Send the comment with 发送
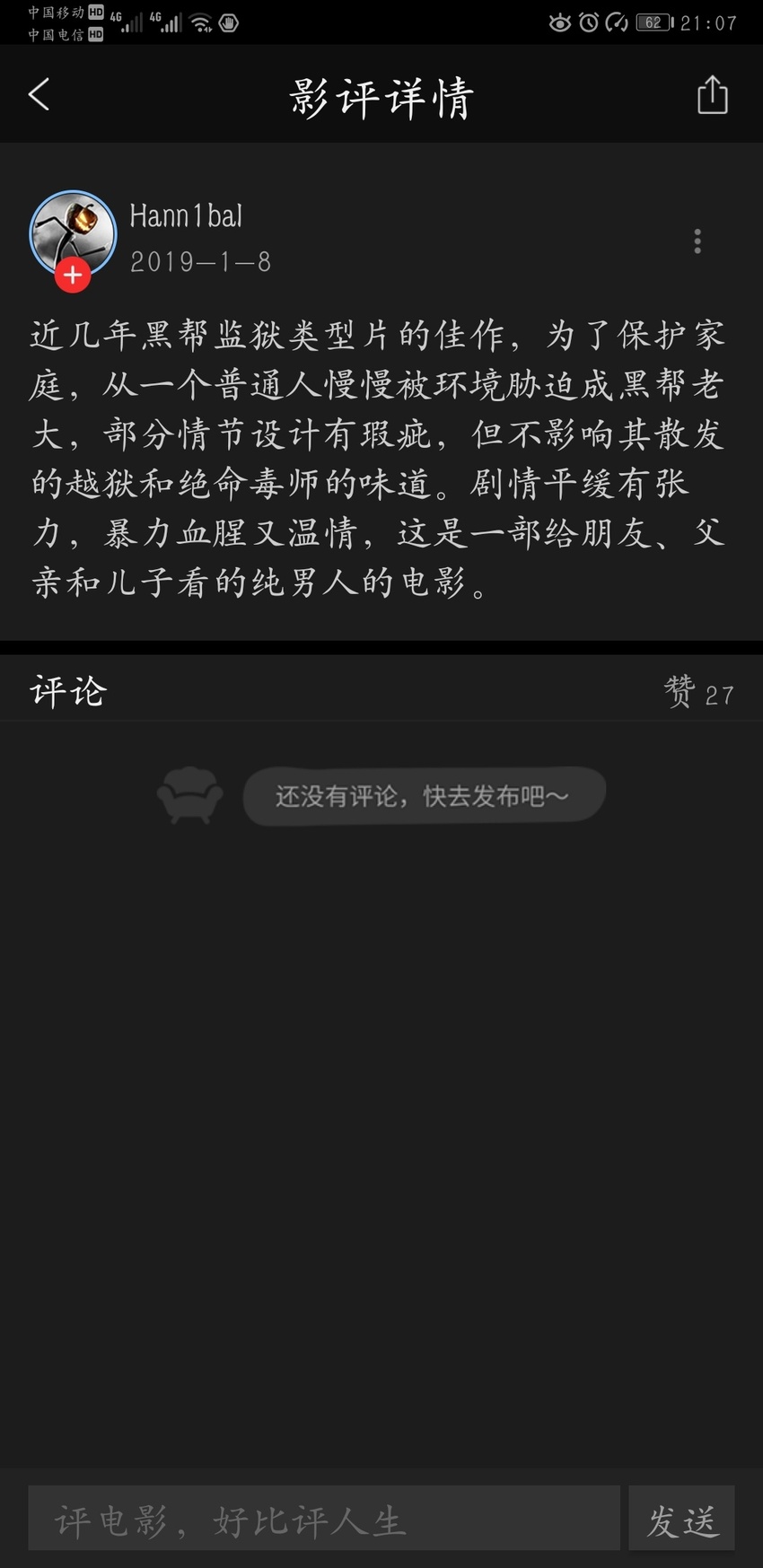This screenshot has height=1568, width=763. click(681, 1517)
